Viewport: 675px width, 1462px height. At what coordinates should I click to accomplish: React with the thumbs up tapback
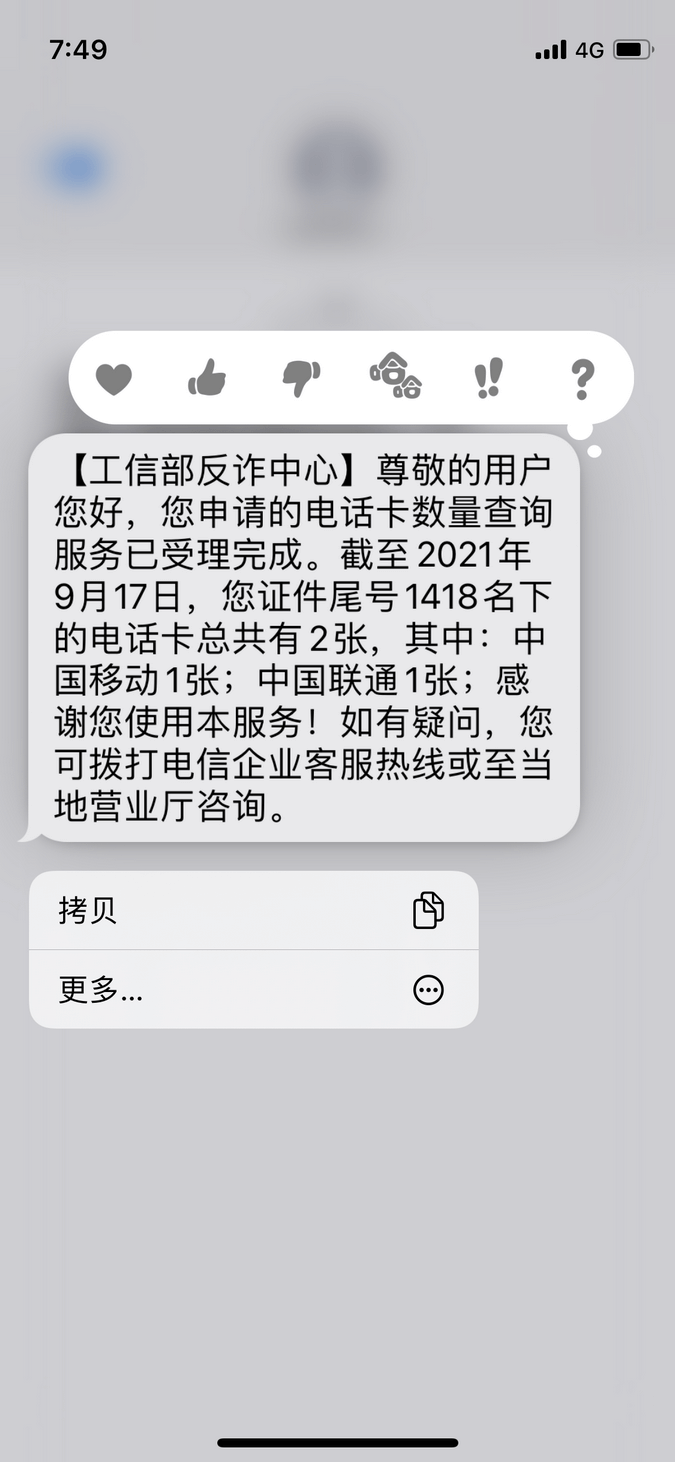pos(207,379)
